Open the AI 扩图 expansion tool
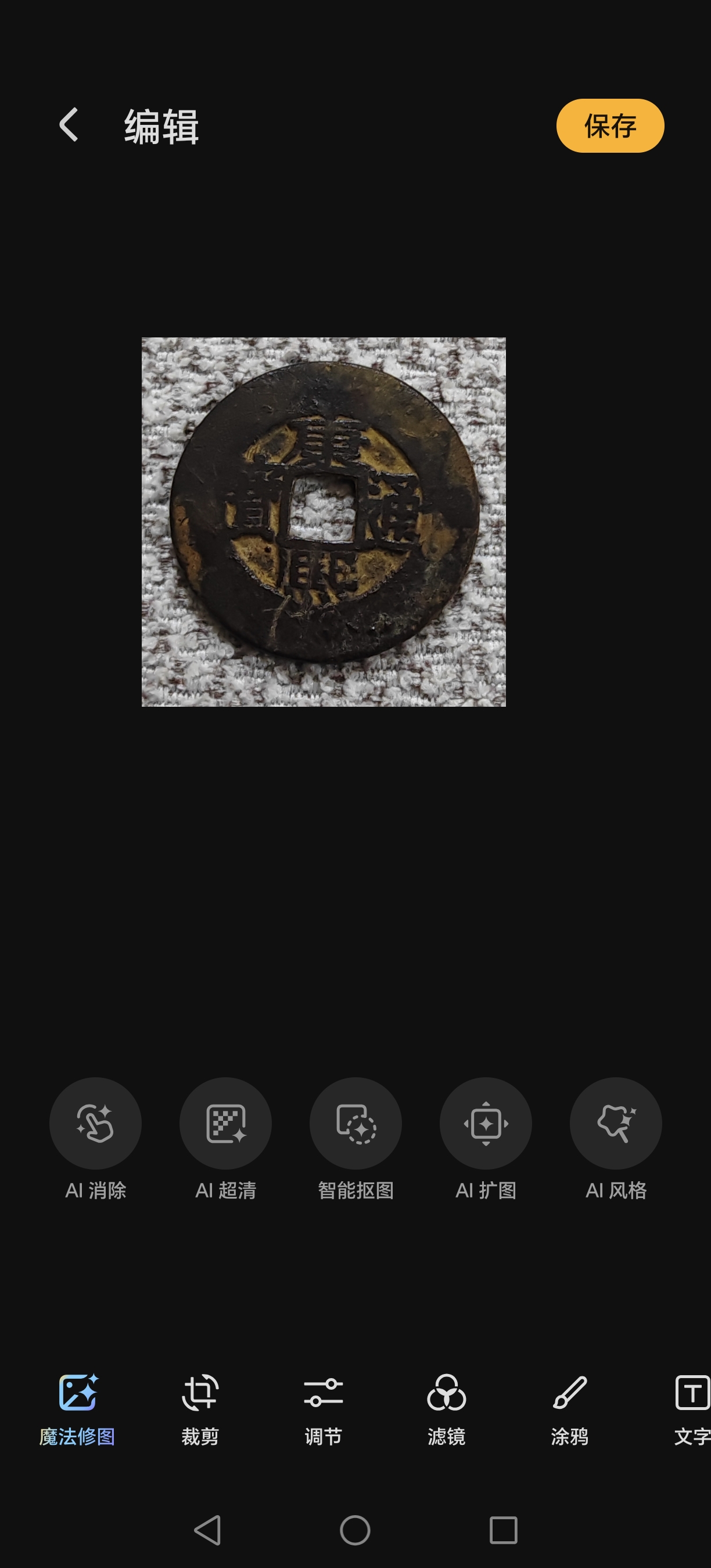 486,1124
